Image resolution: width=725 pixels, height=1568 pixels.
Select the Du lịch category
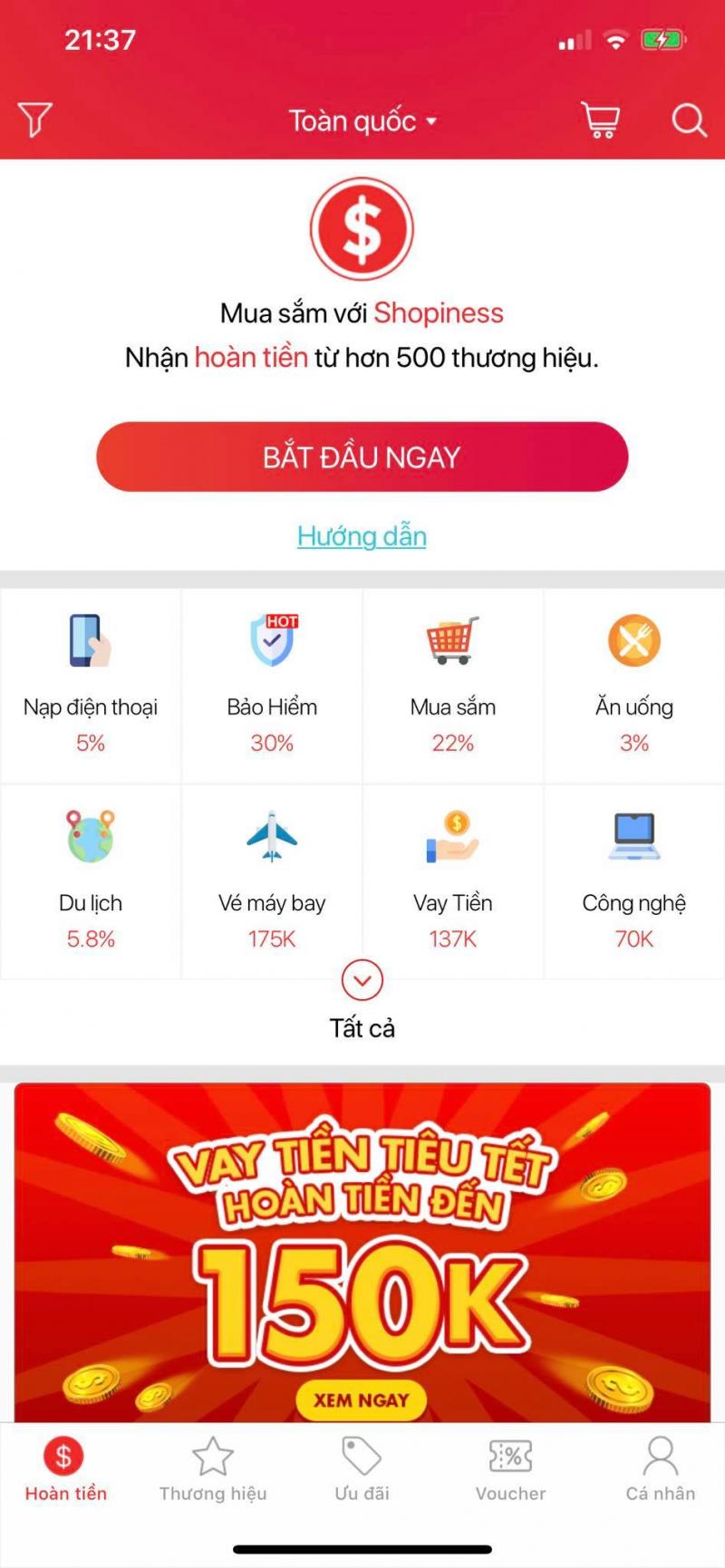91,880
